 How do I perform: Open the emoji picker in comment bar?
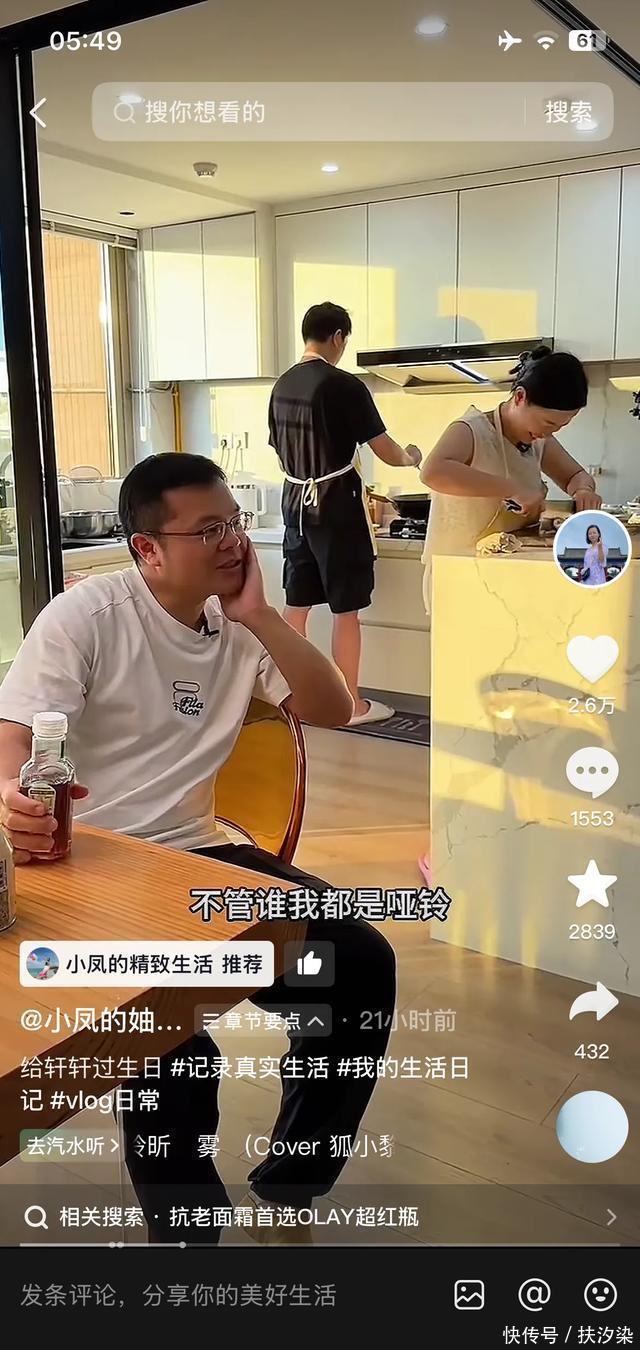(x=600, y=1295)
